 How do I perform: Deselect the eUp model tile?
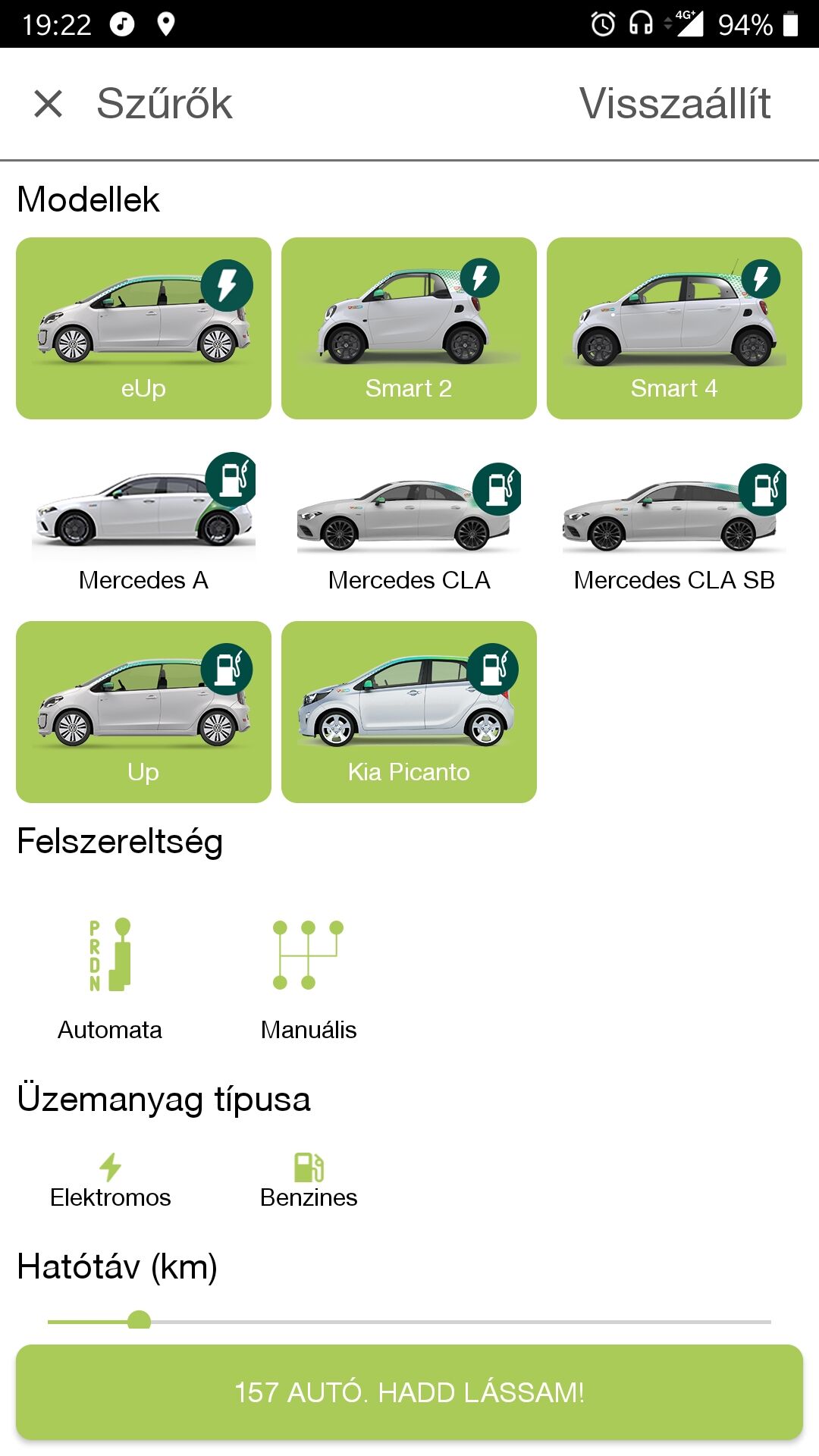pyautogui.click(x=143, y=328)
